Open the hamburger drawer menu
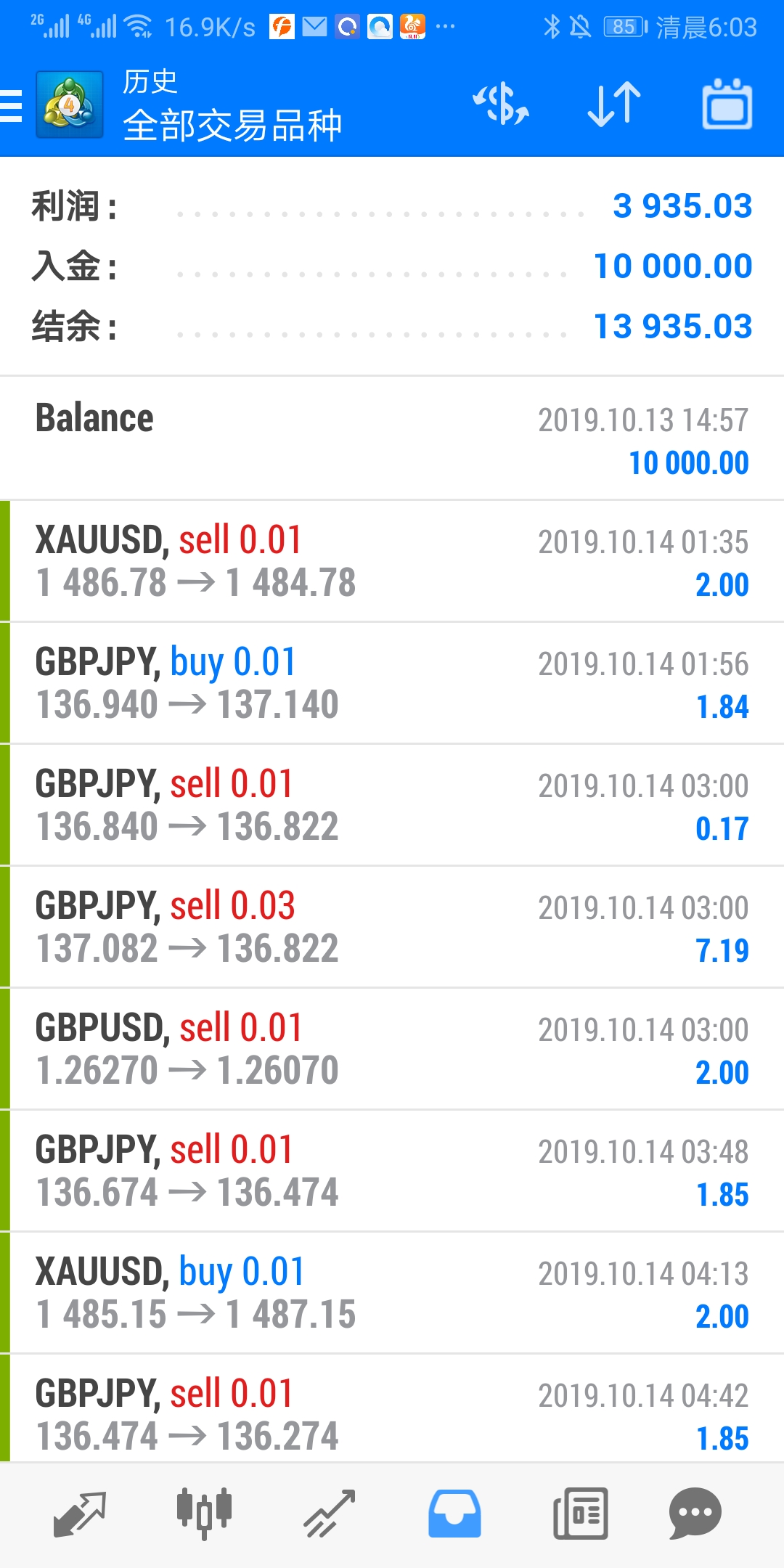Image resolution: width=784 pixels, height=1568 pixels. (11, 106)
